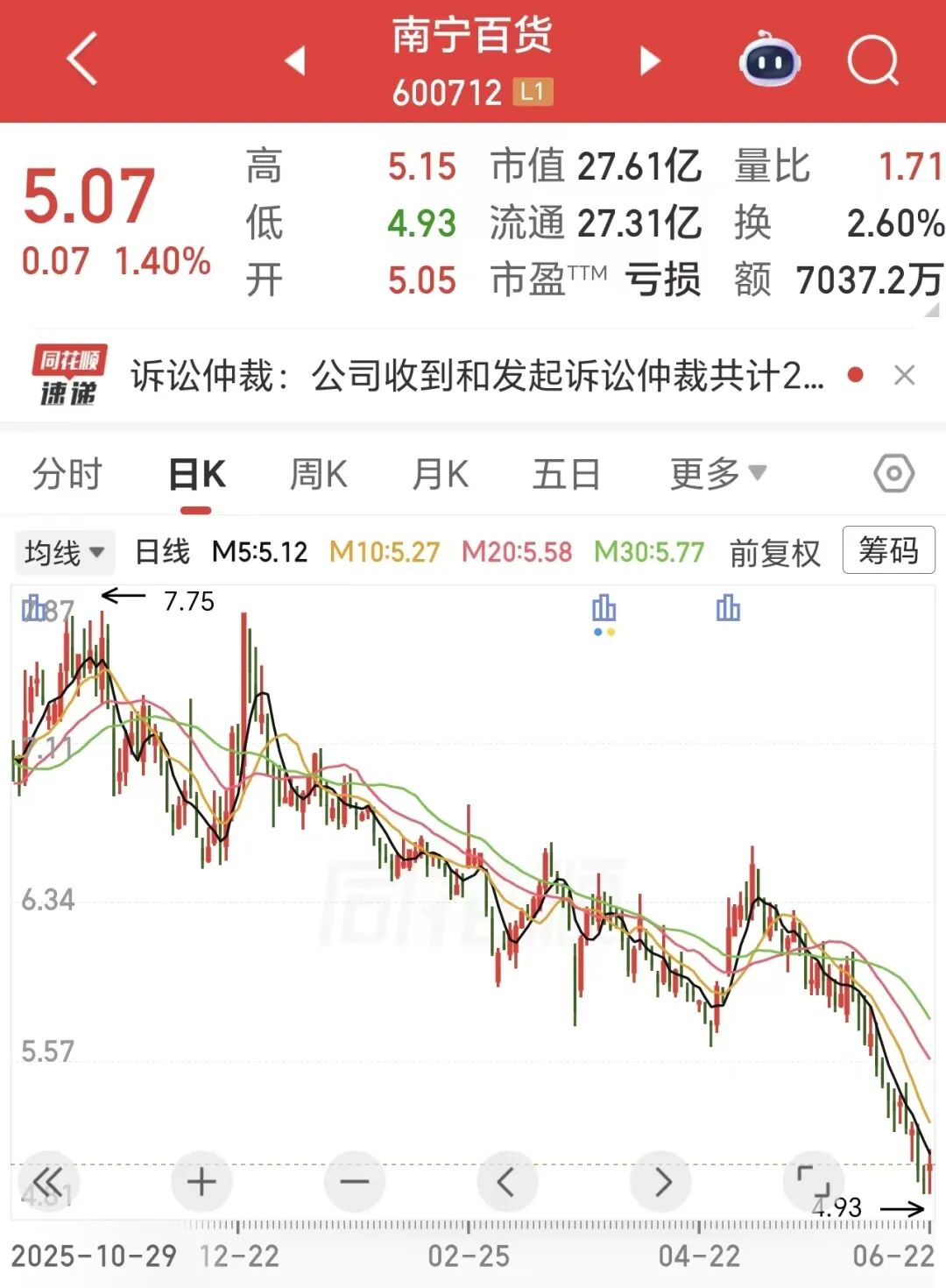This screenshot has width=946, height=1288.
Task: Open the 五日 chart tab
Action: point(566,474)
